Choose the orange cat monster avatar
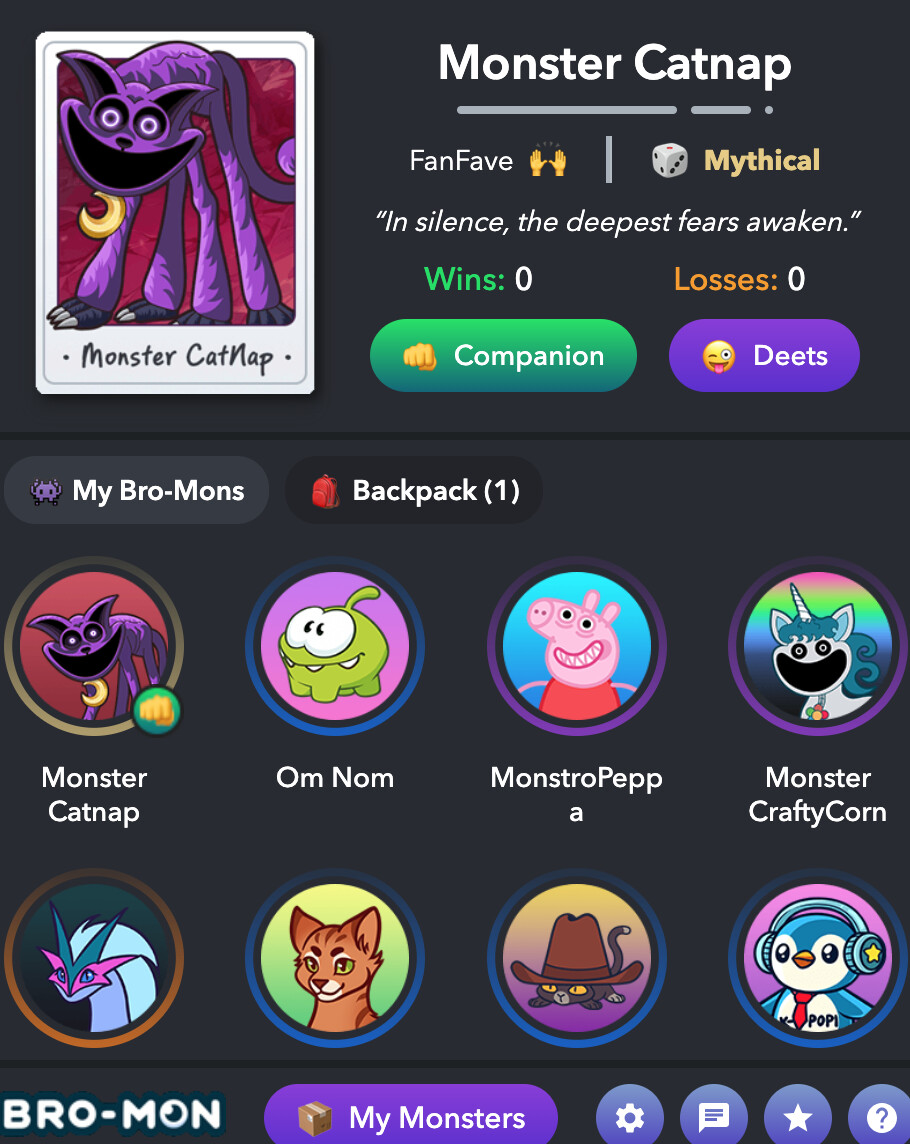 click(x=335, y=958)
